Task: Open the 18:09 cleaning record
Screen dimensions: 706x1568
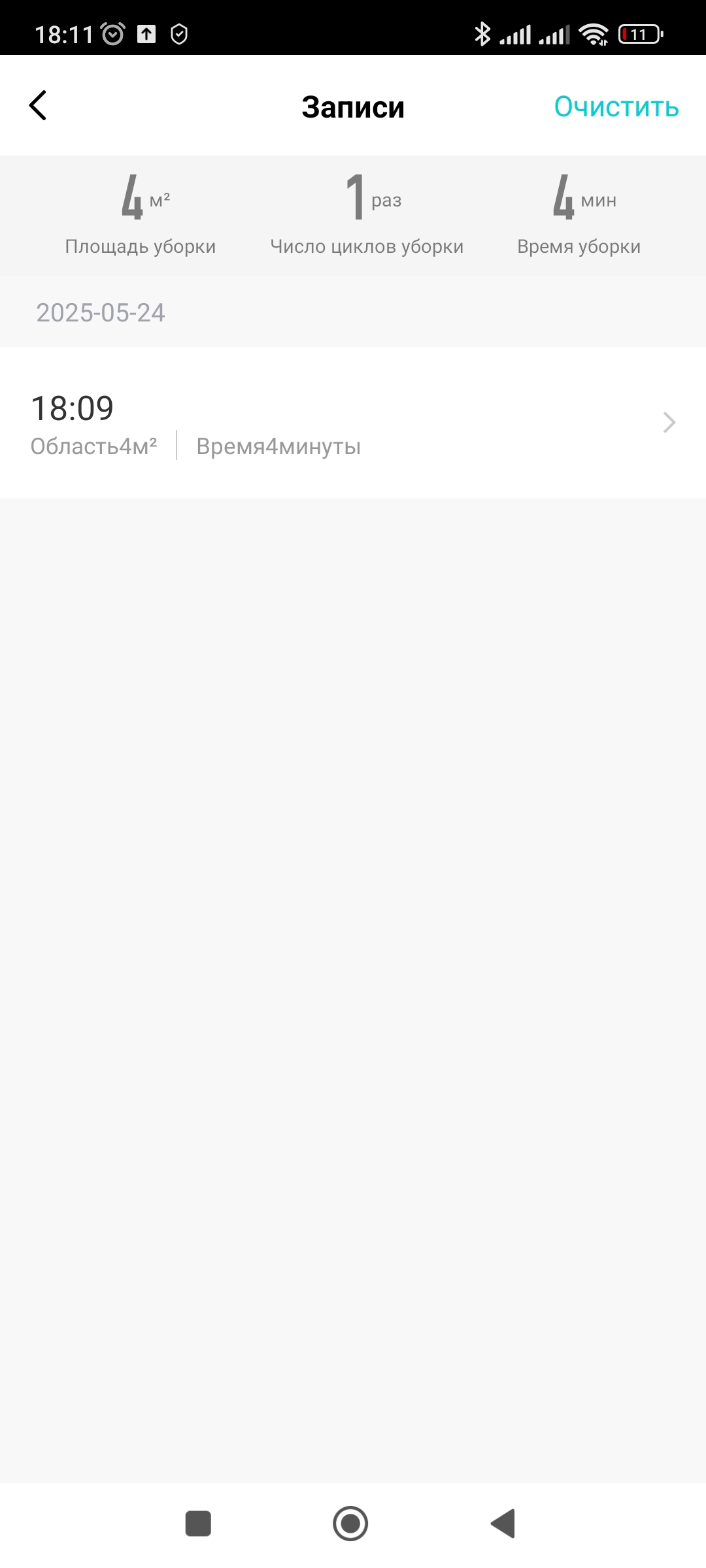Action: coord(353,423)
